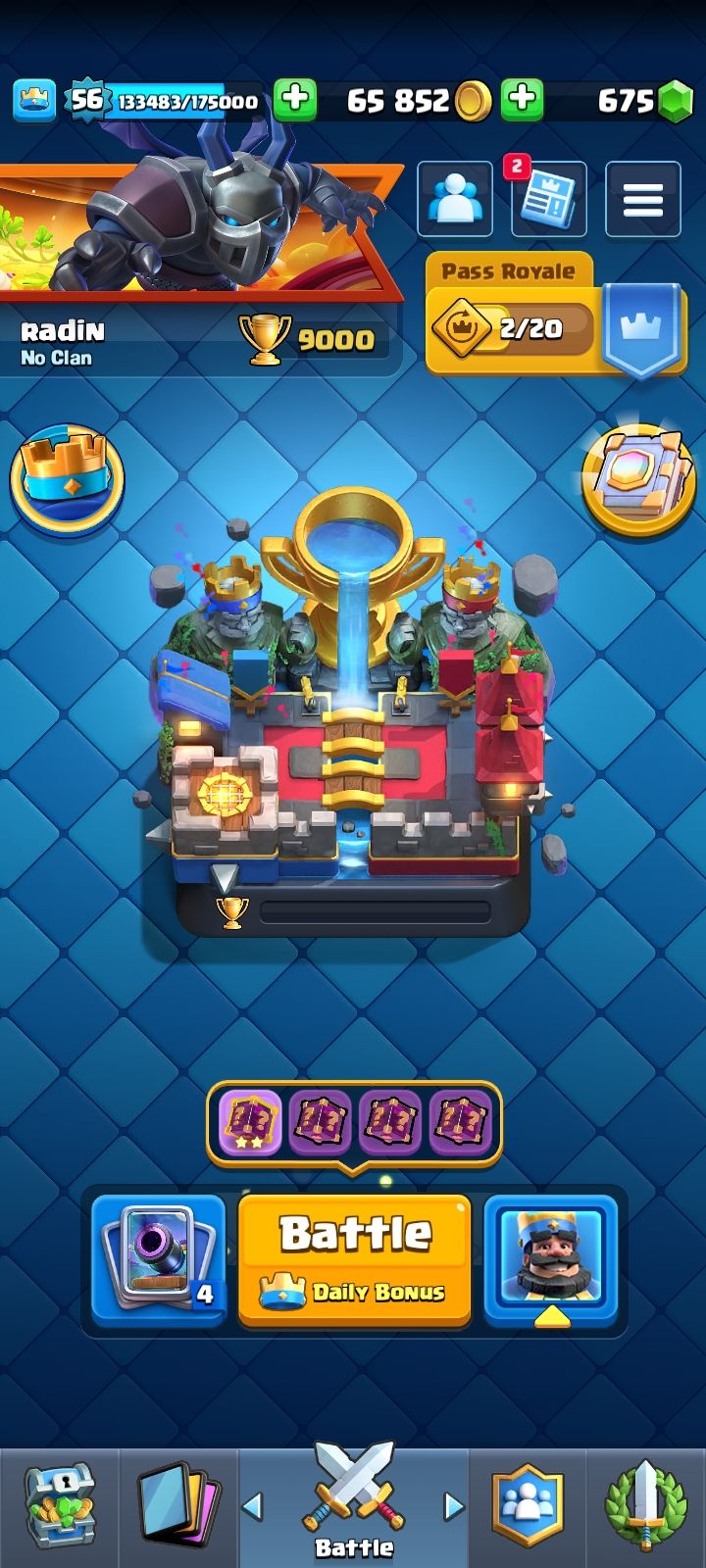
Task: Go to the Clan social tab
Action: coord(528,1507)
